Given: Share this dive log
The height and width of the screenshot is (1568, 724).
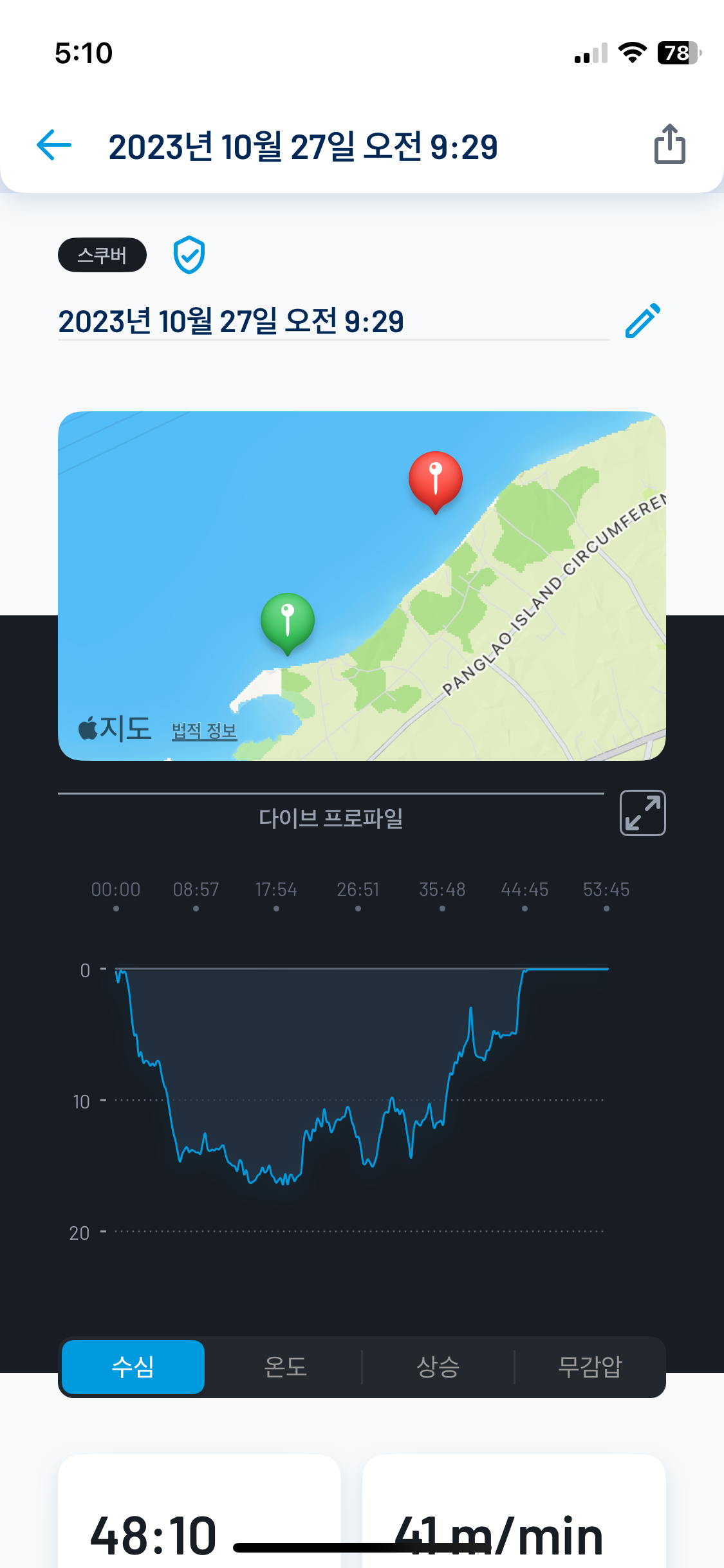Looking at the screenshot, I should [x=670, y=144].
